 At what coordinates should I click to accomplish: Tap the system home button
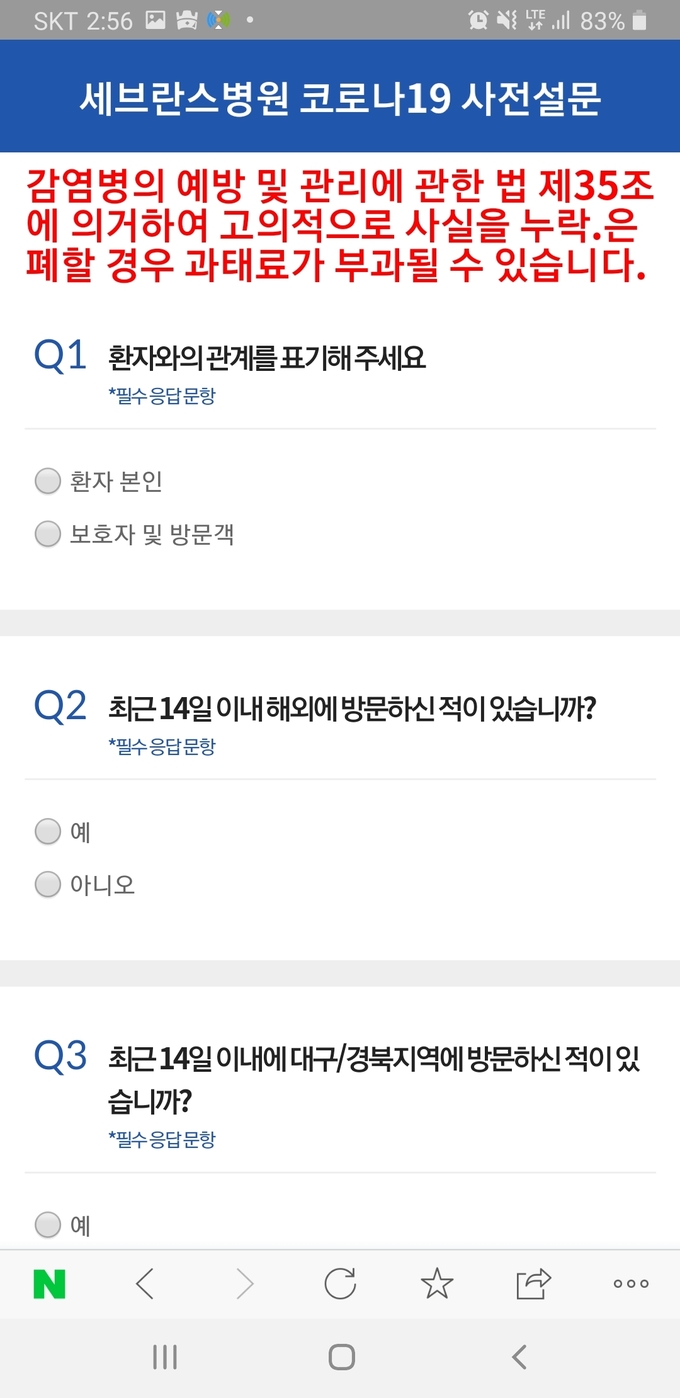click(x=342, y=1357)
